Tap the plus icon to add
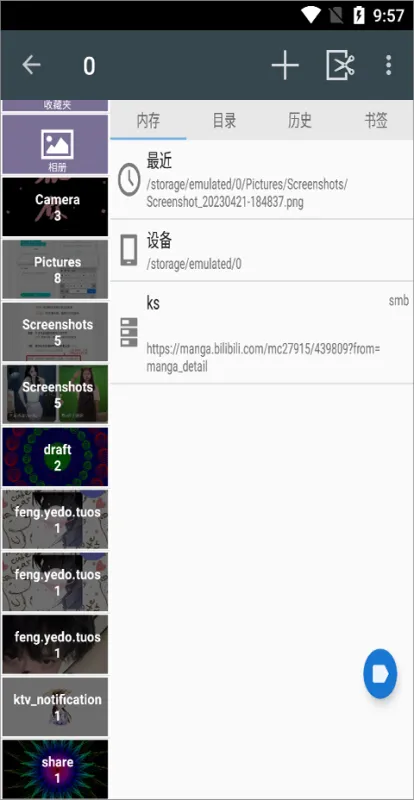The image size is (414, 800). 285,65
